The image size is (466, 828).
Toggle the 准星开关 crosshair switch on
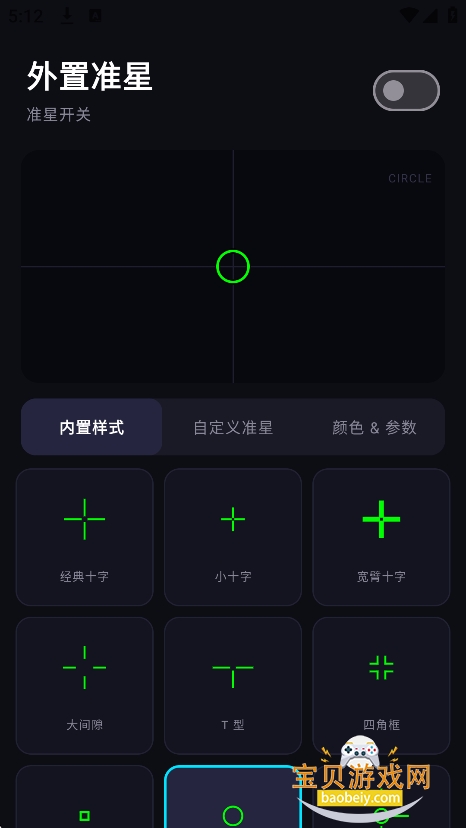point(406,90)
